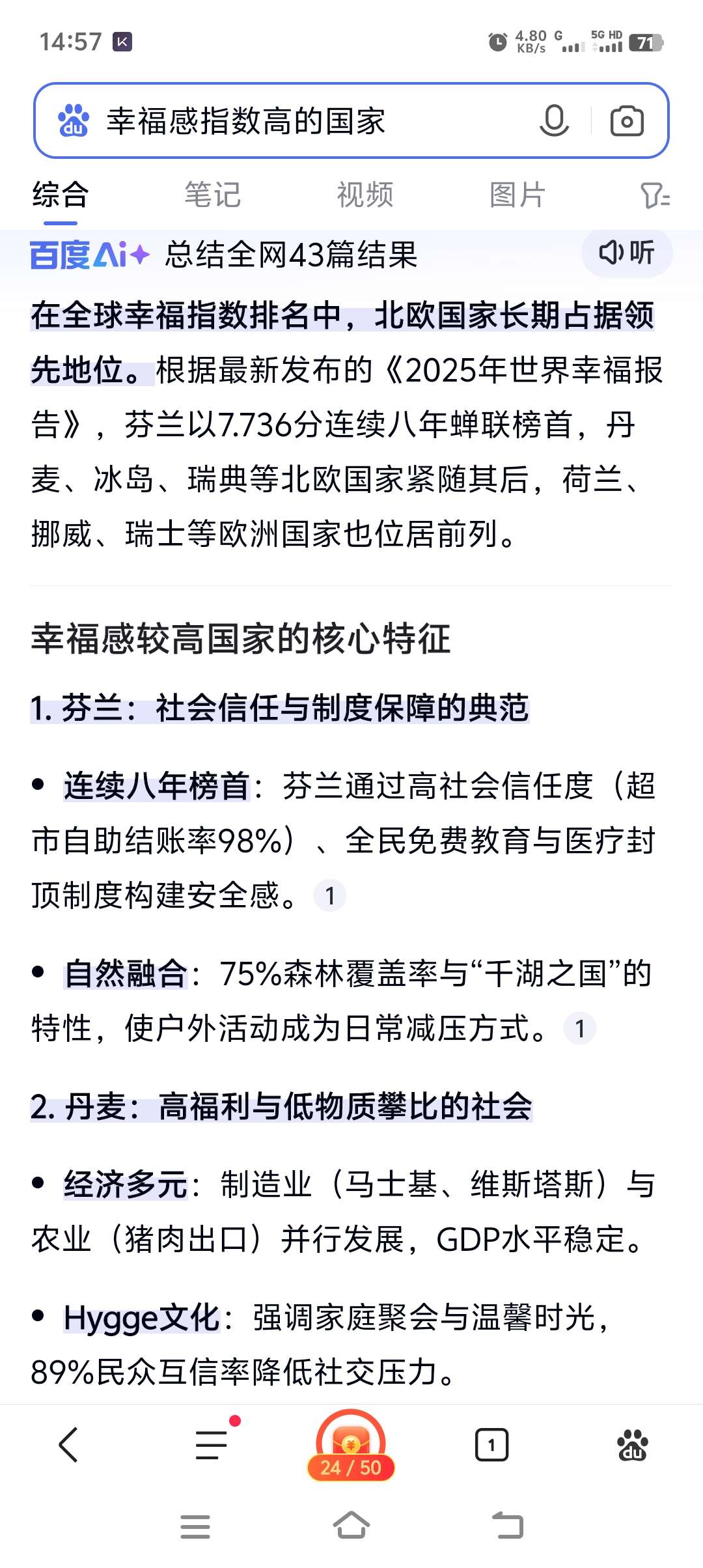The height and width of the screenshot is (1568, 703).
Task: Open the browser menu with the red dot
Action: click(212, 1445)
